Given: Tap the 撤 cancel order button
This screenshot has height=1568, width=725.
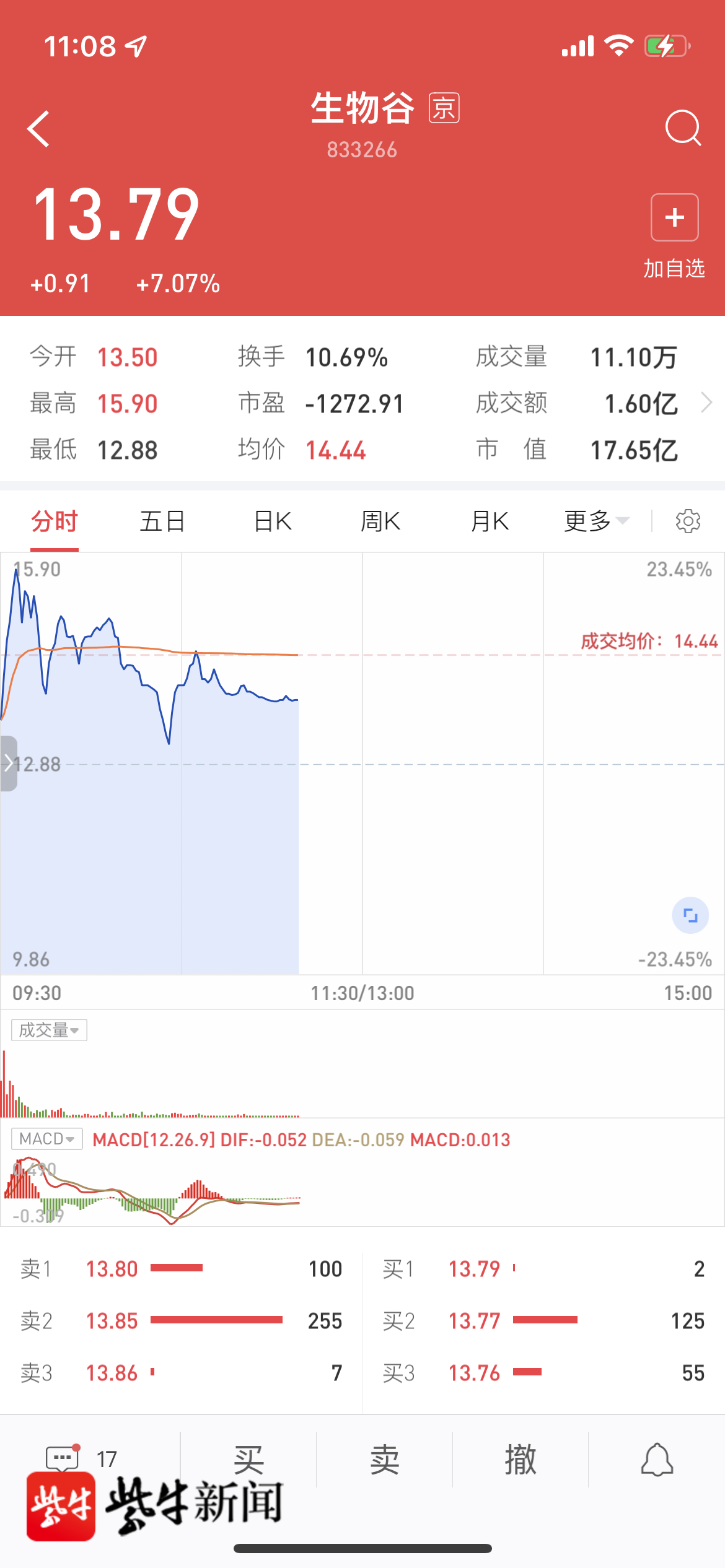Looking at the screenshot, I should coord(521,1460).
